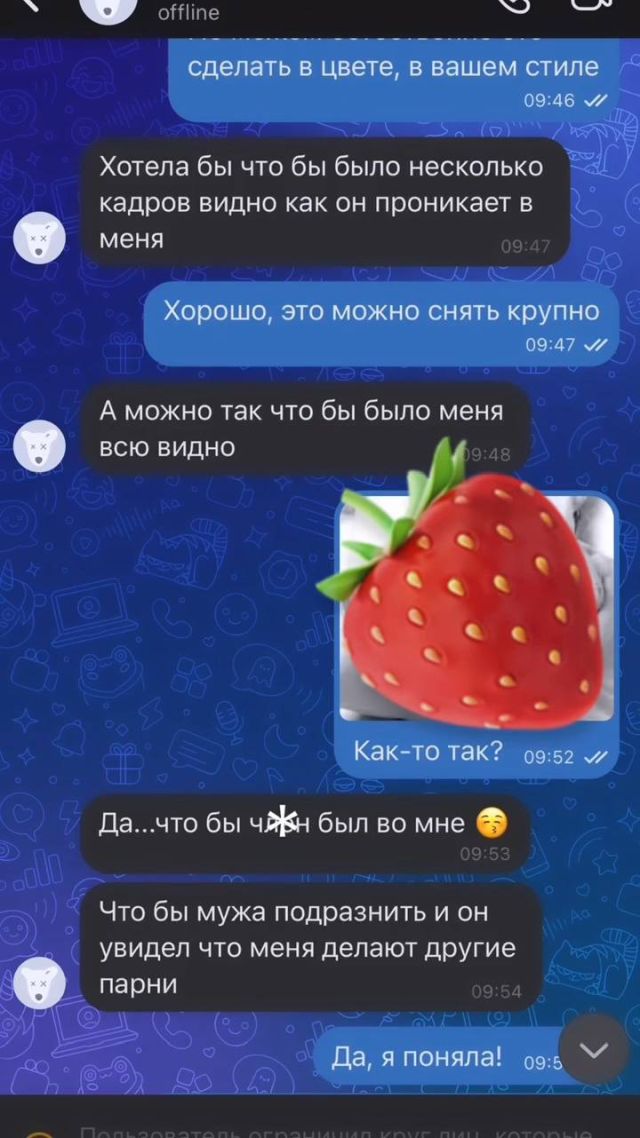Jump to the latest message with down chevron
Image resolution: width=640 pixels, height=1138 pixels.
coord(595,1049)
